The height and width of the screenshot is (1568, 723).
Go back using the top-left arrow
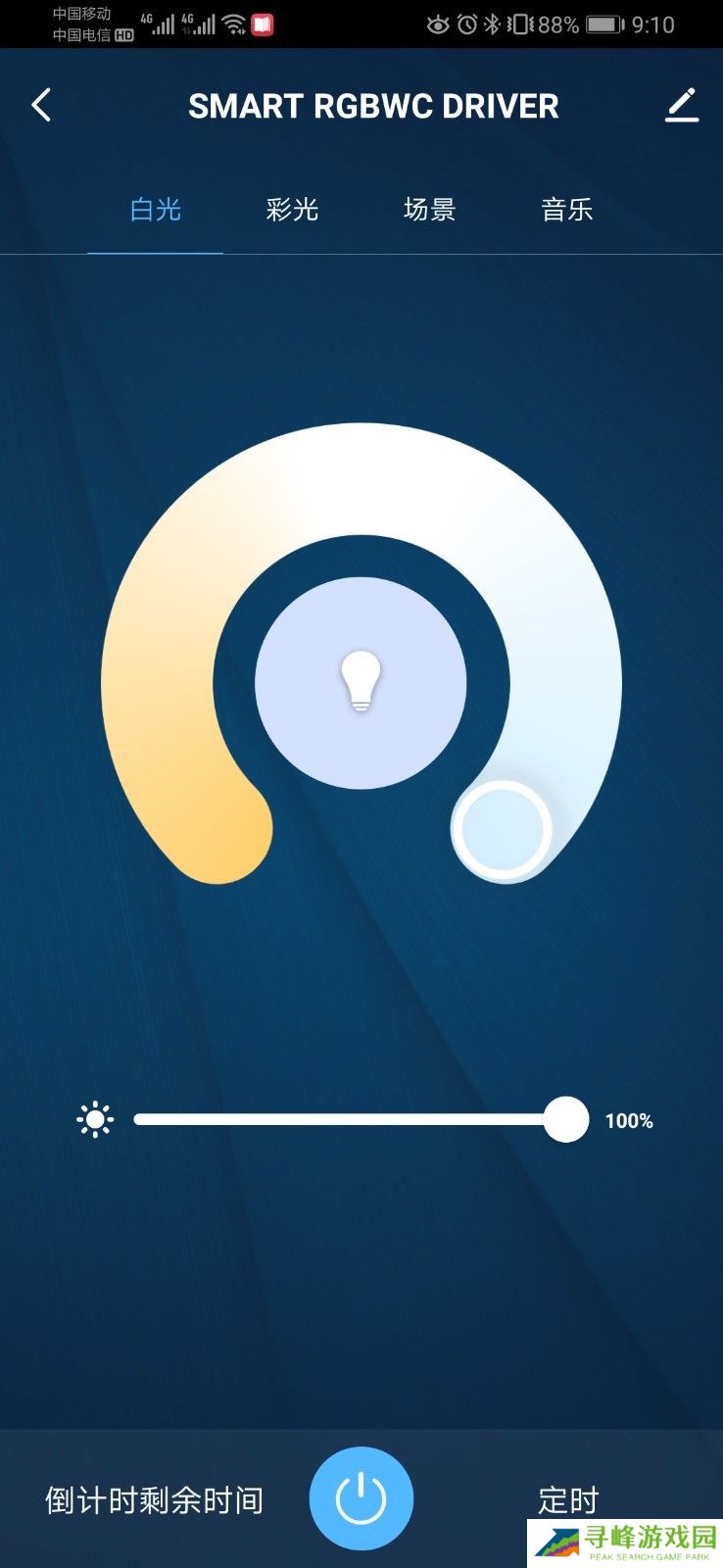41,105
